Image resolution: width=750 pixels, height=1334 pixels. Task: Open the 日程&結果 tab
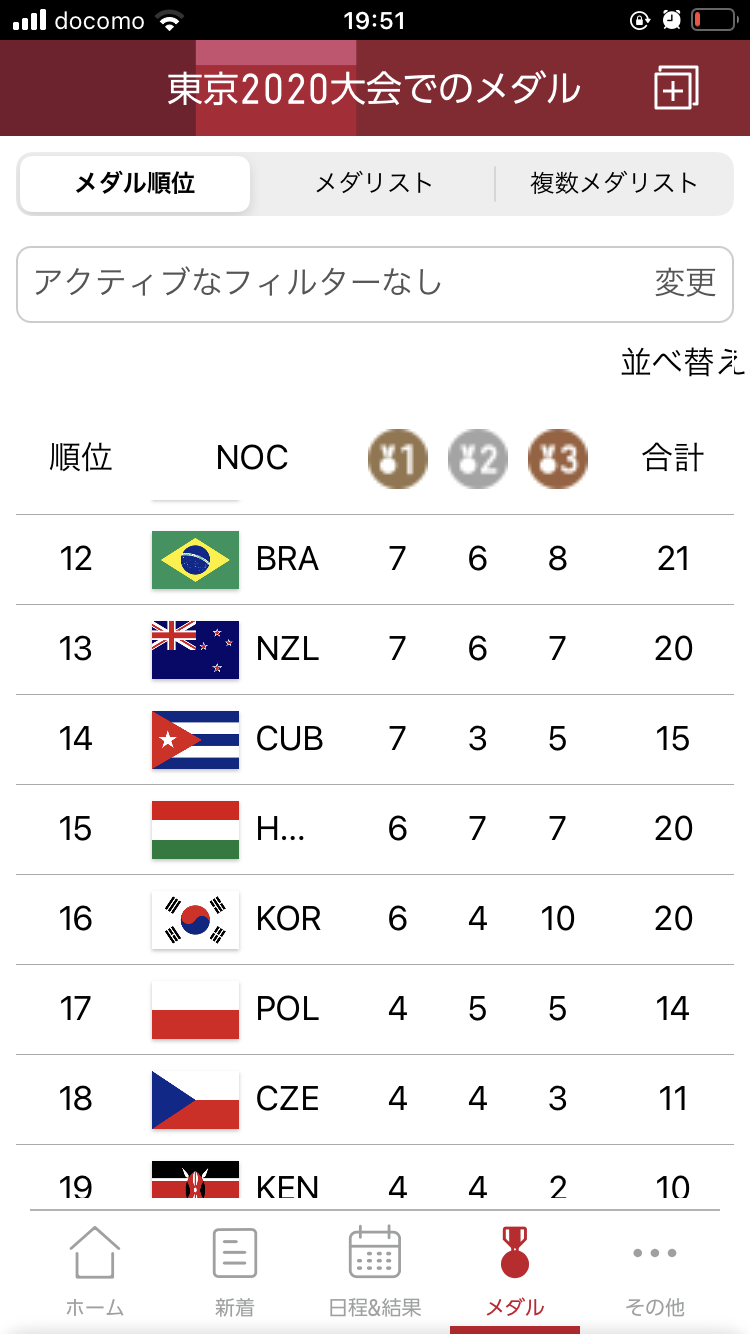[375, 1271]
